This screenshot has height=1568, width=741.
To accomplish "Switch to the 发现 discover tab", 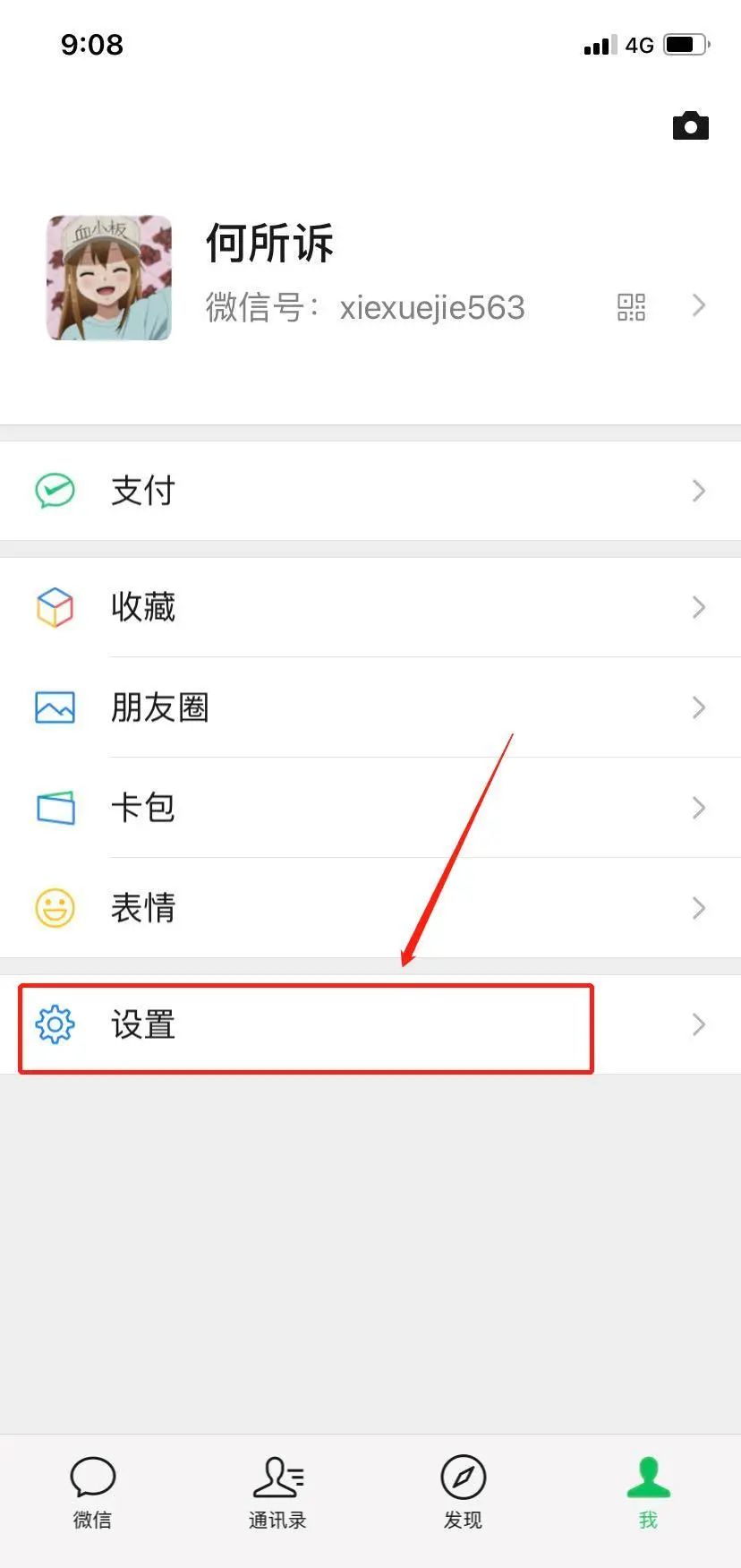I will (x=463, y=1493).
